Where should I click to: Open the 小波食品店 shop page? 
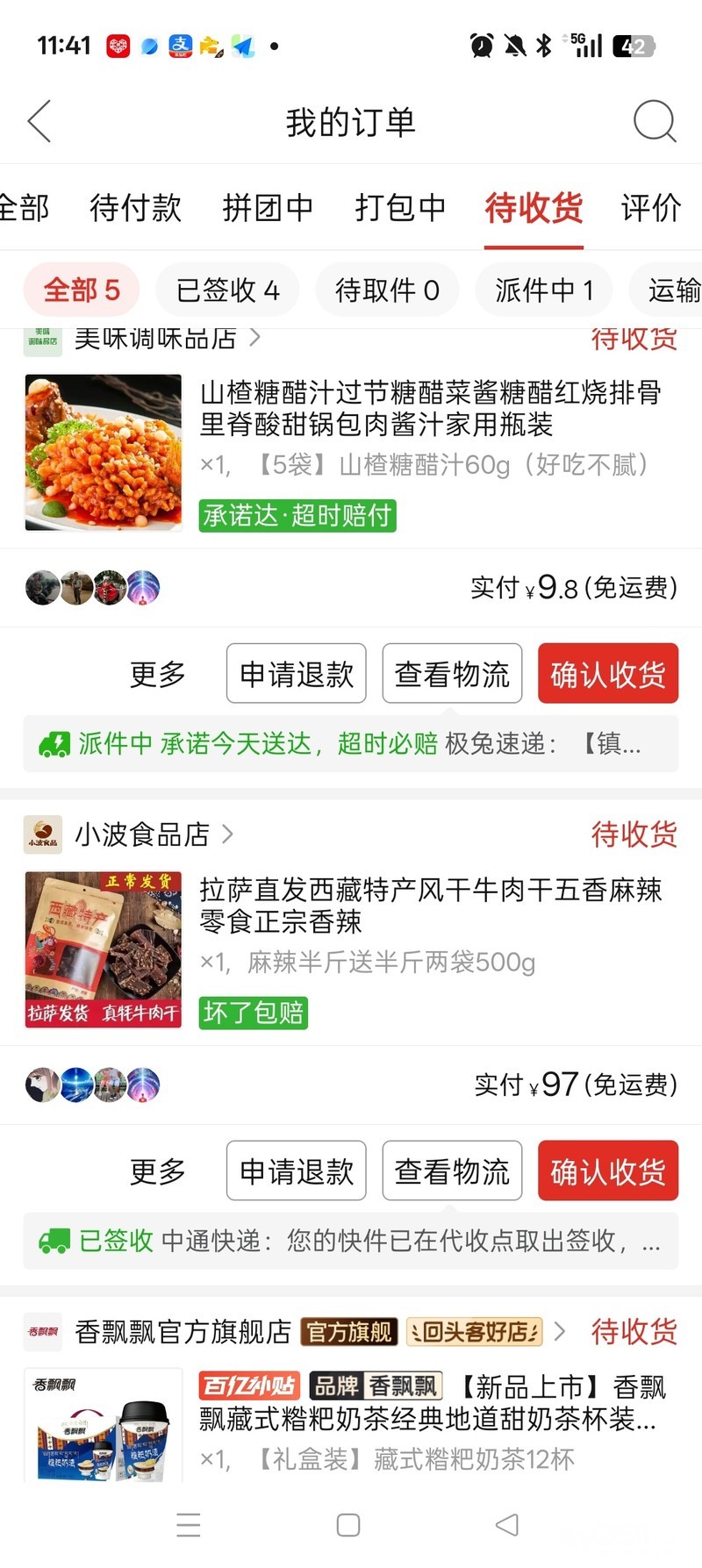point(142,834)
